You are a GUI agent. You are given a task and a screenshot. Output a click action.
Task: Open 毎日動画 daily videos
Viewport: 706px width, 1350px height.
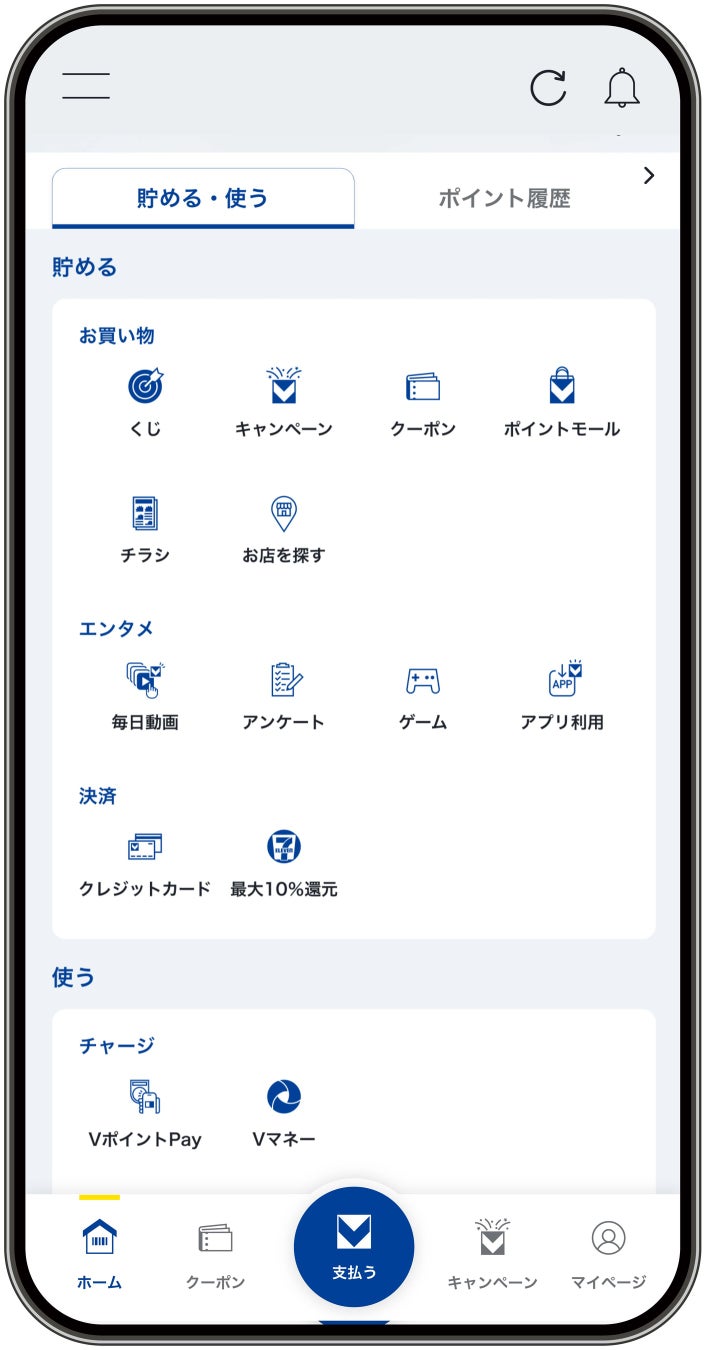pyautogui.click(x=145, y=696)
